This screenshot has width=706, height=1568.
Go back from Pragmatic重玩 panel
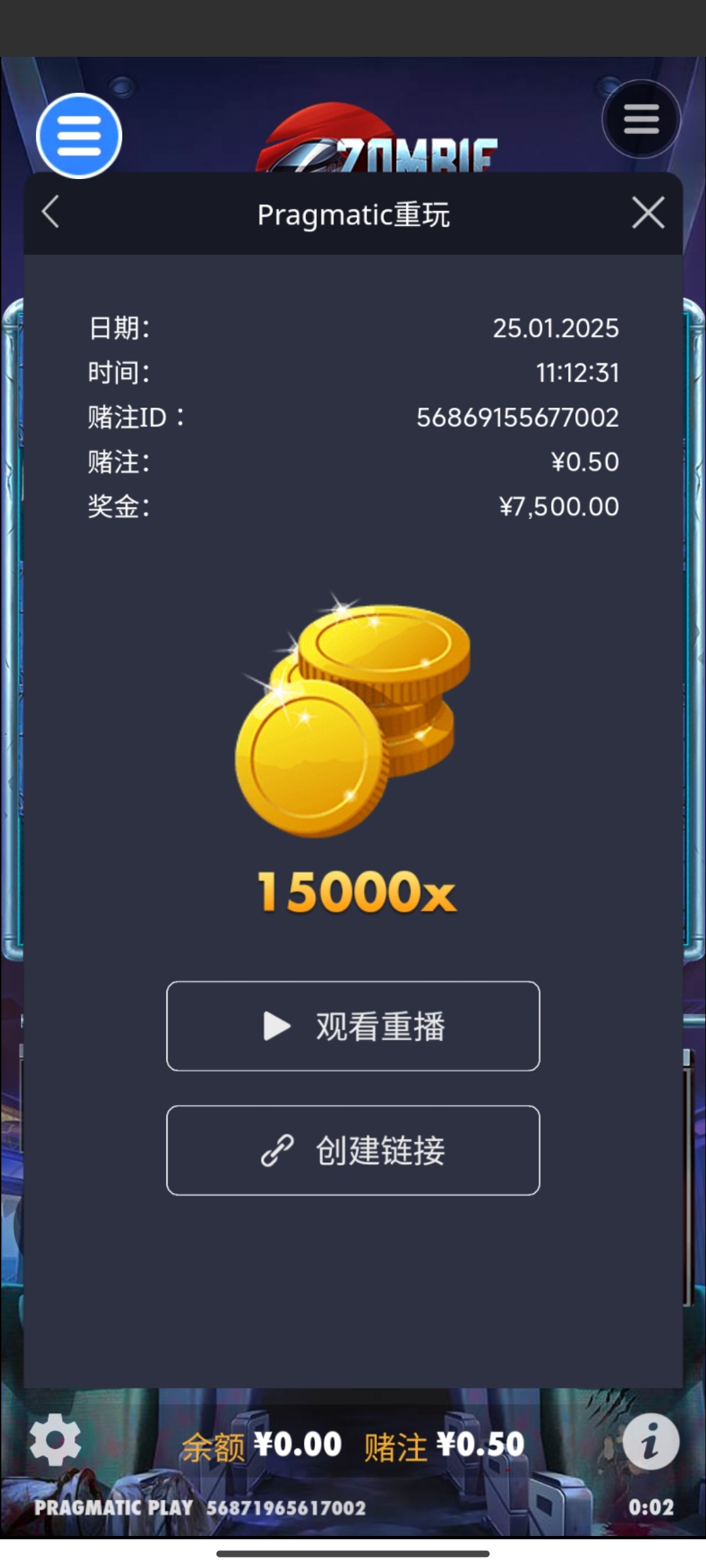51,212
